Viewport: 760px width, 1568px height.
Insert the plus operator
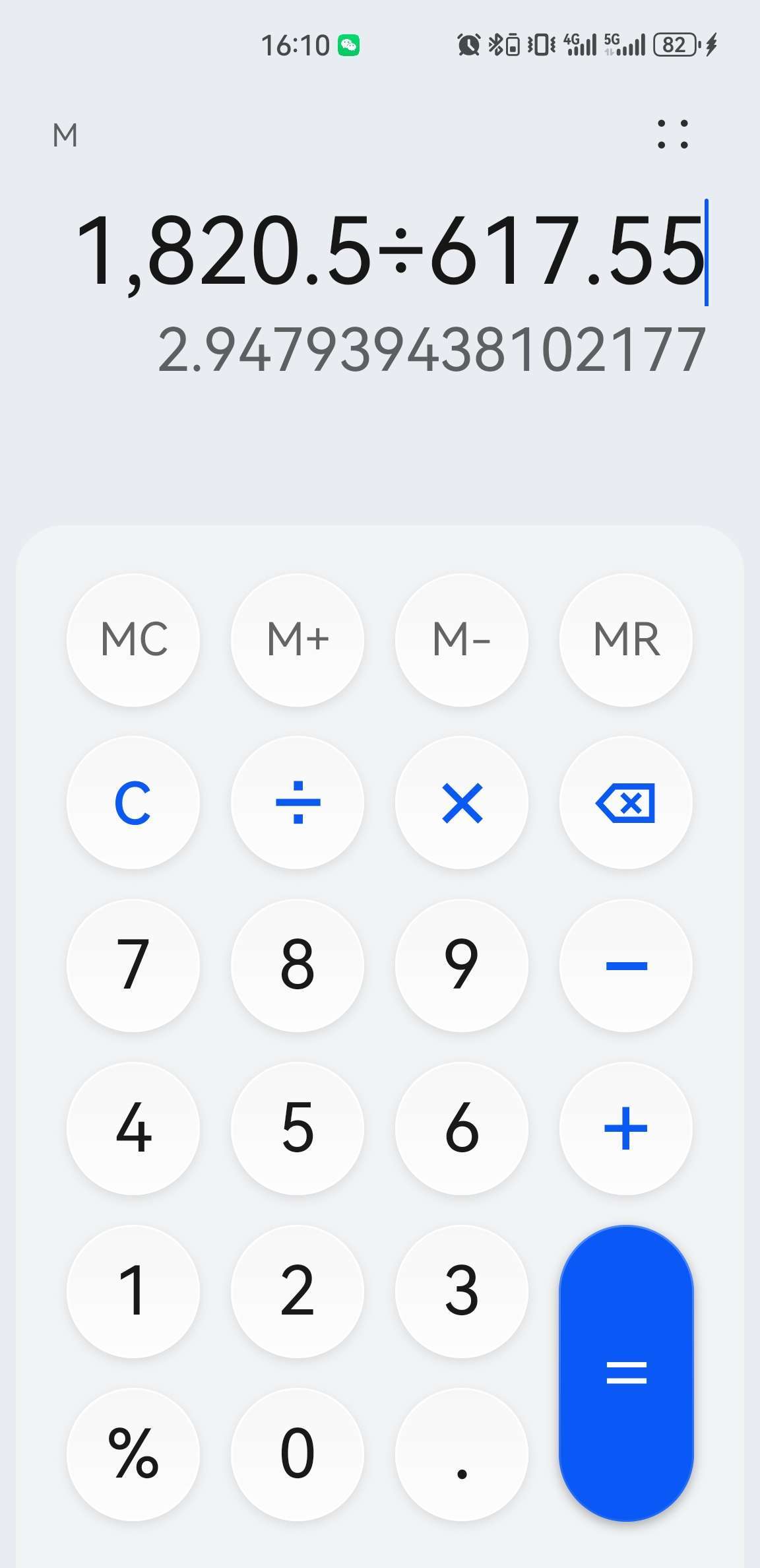[x=626, y=1128]
